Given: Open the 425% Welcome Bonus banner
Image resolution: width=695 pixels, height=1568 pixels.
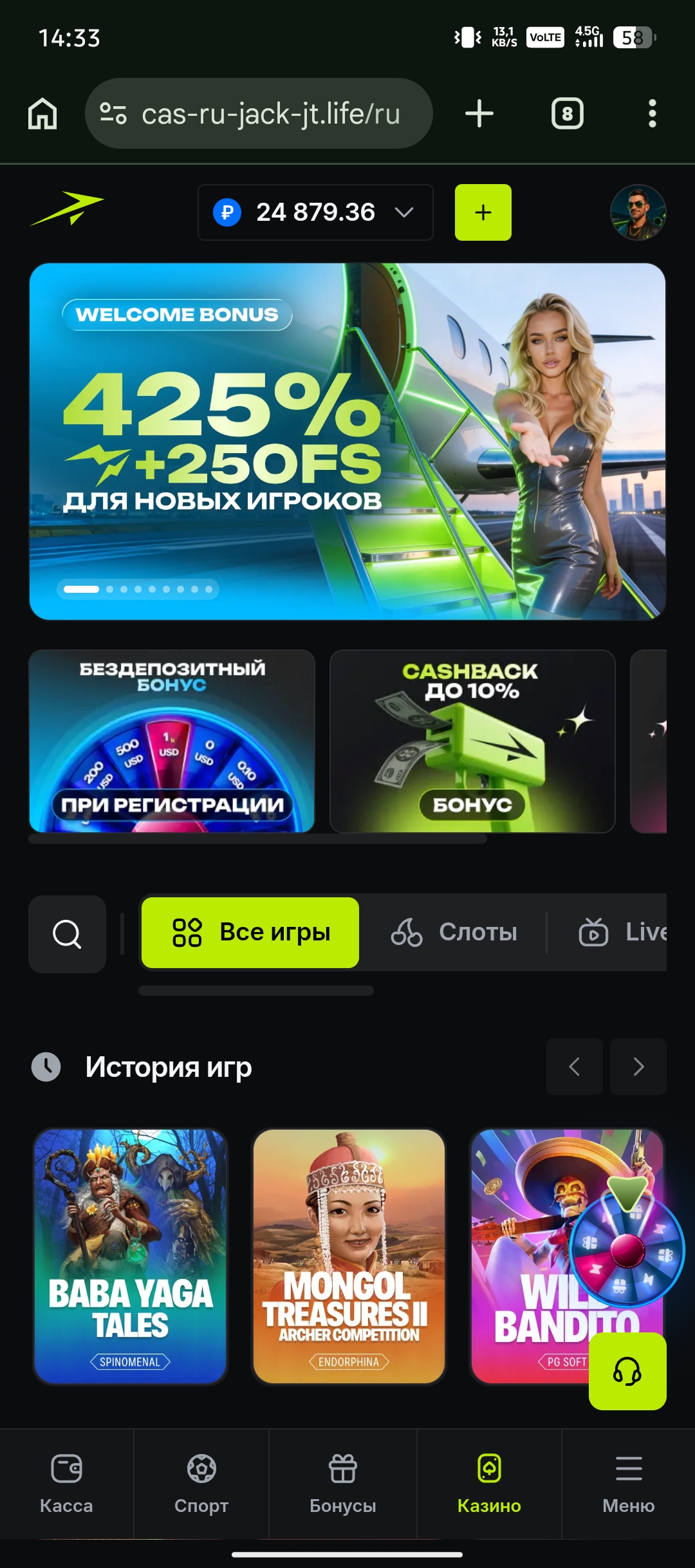Looking at the screenshot, I should (347, 442).
